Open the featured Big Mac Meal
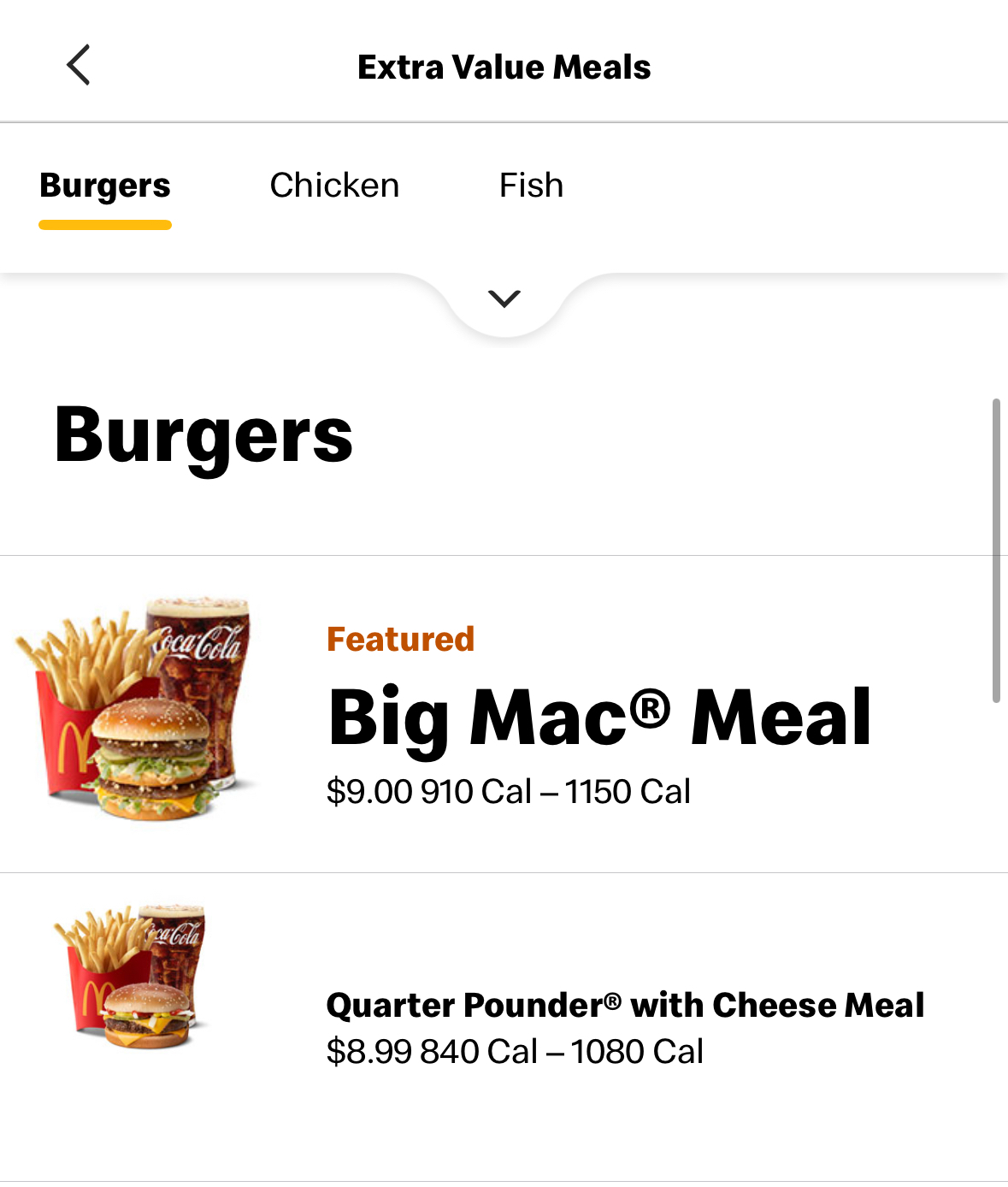 598,717
